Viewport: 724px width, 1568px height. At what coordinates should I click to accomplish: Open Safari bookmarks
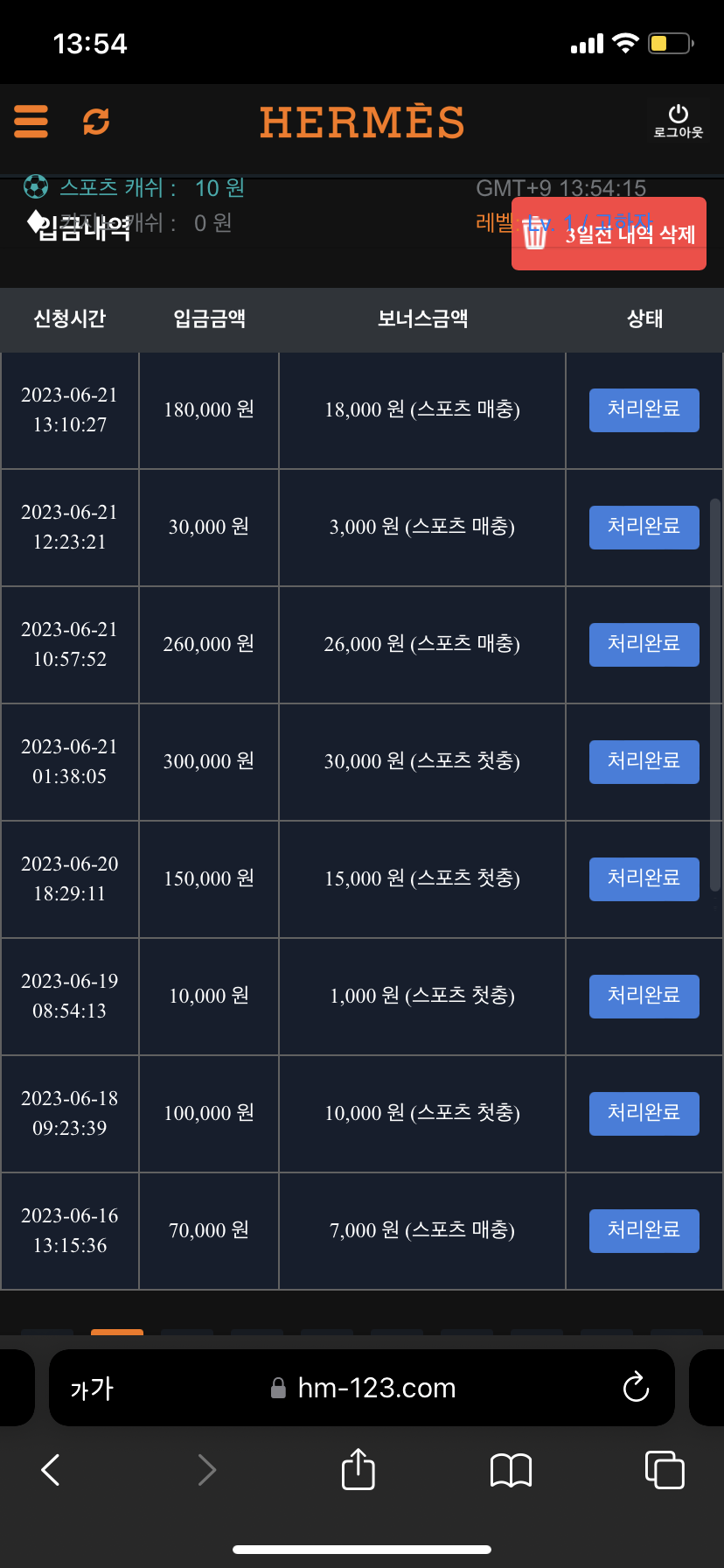coord(512,1470)
